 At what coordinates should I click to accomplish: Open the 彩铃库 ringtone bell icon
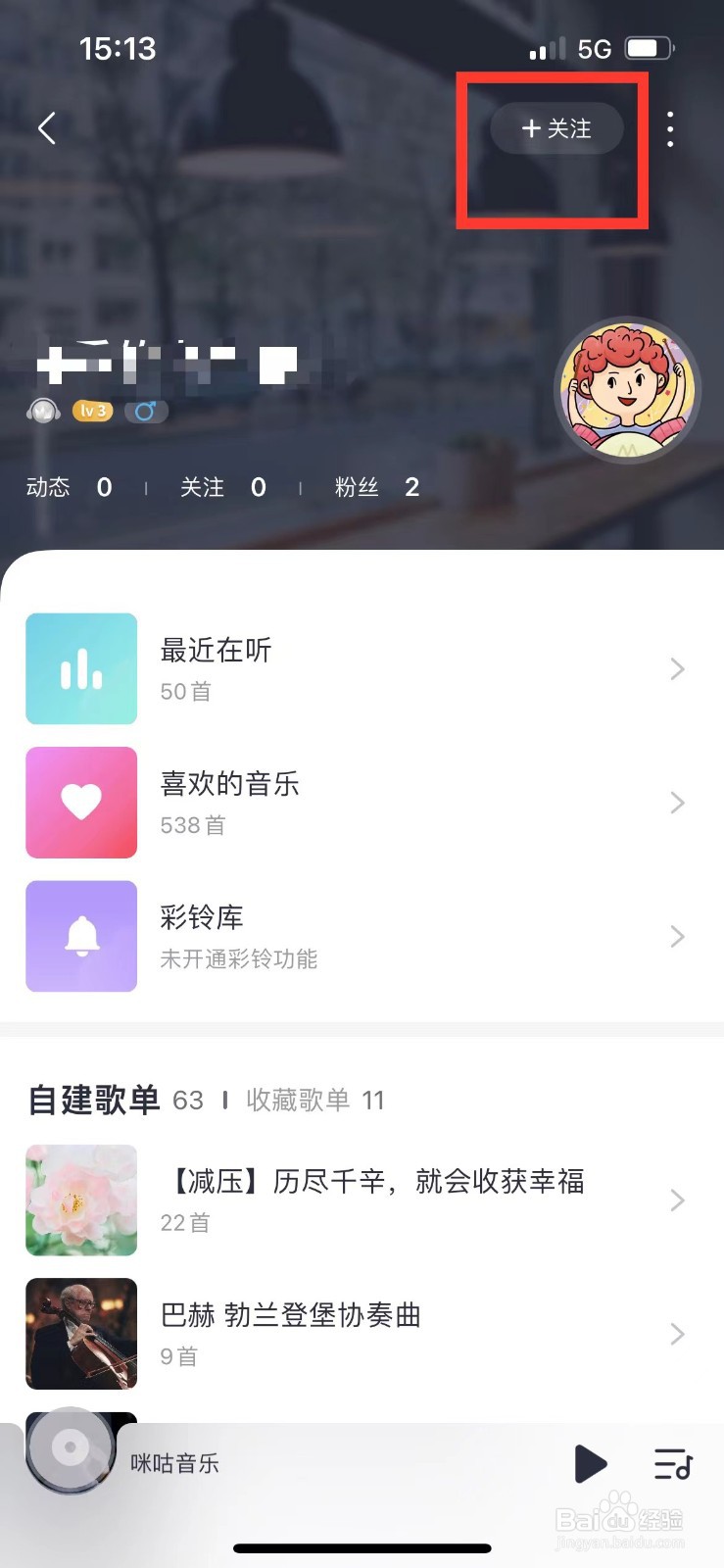[x=81, y=936]
